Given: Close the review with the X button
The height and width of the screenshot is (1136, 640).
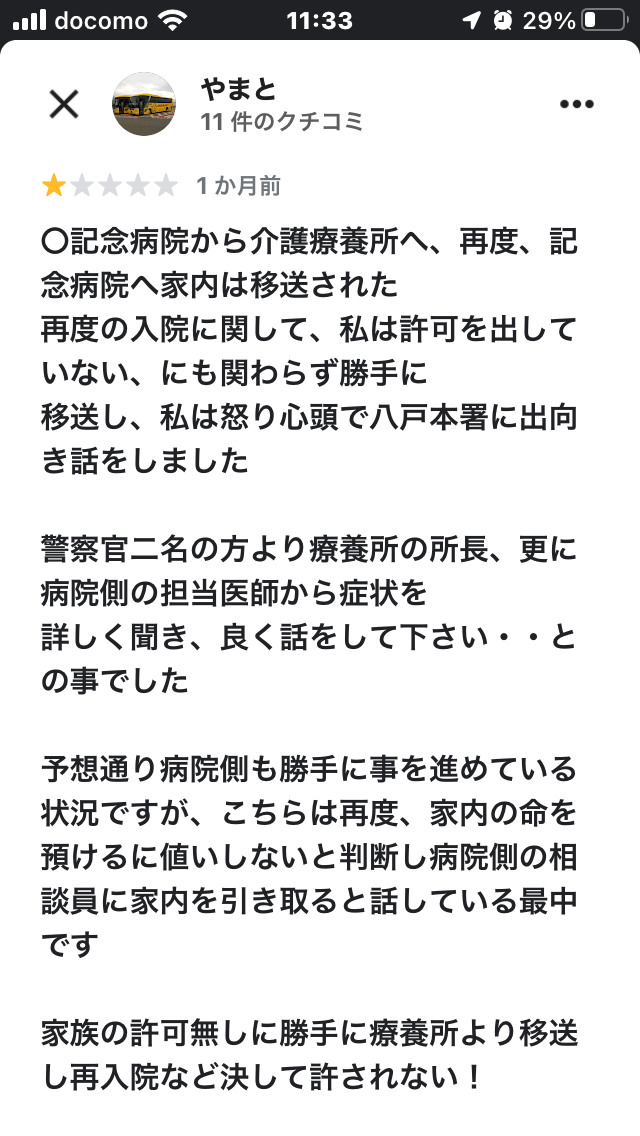Looking at the screenshot, I should (x=64, y=104).
